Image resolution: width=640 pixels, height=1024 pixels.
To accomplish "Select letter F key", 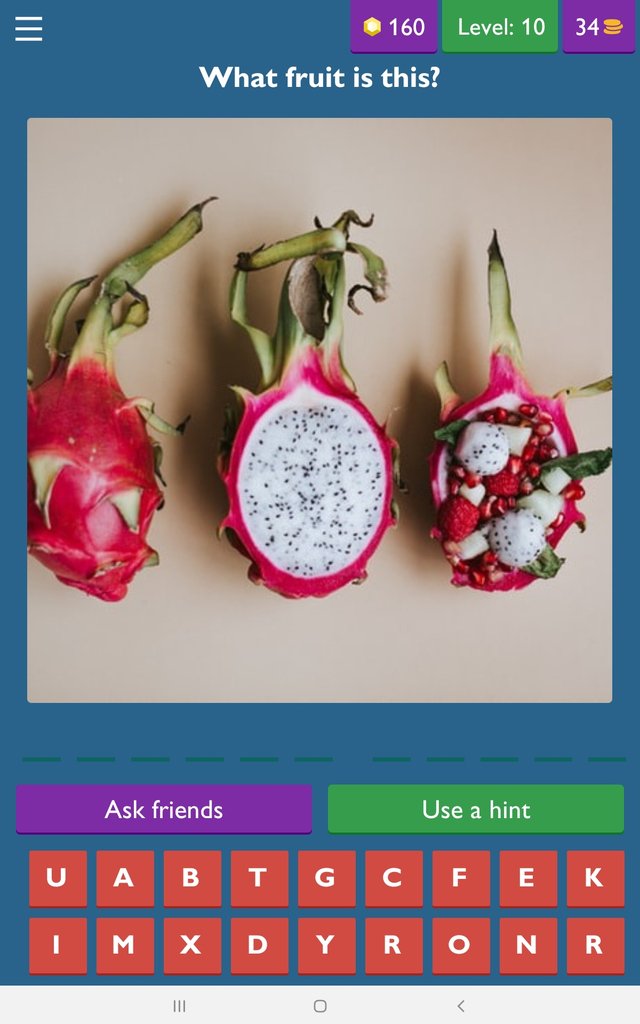I will [x=459, y=878].
